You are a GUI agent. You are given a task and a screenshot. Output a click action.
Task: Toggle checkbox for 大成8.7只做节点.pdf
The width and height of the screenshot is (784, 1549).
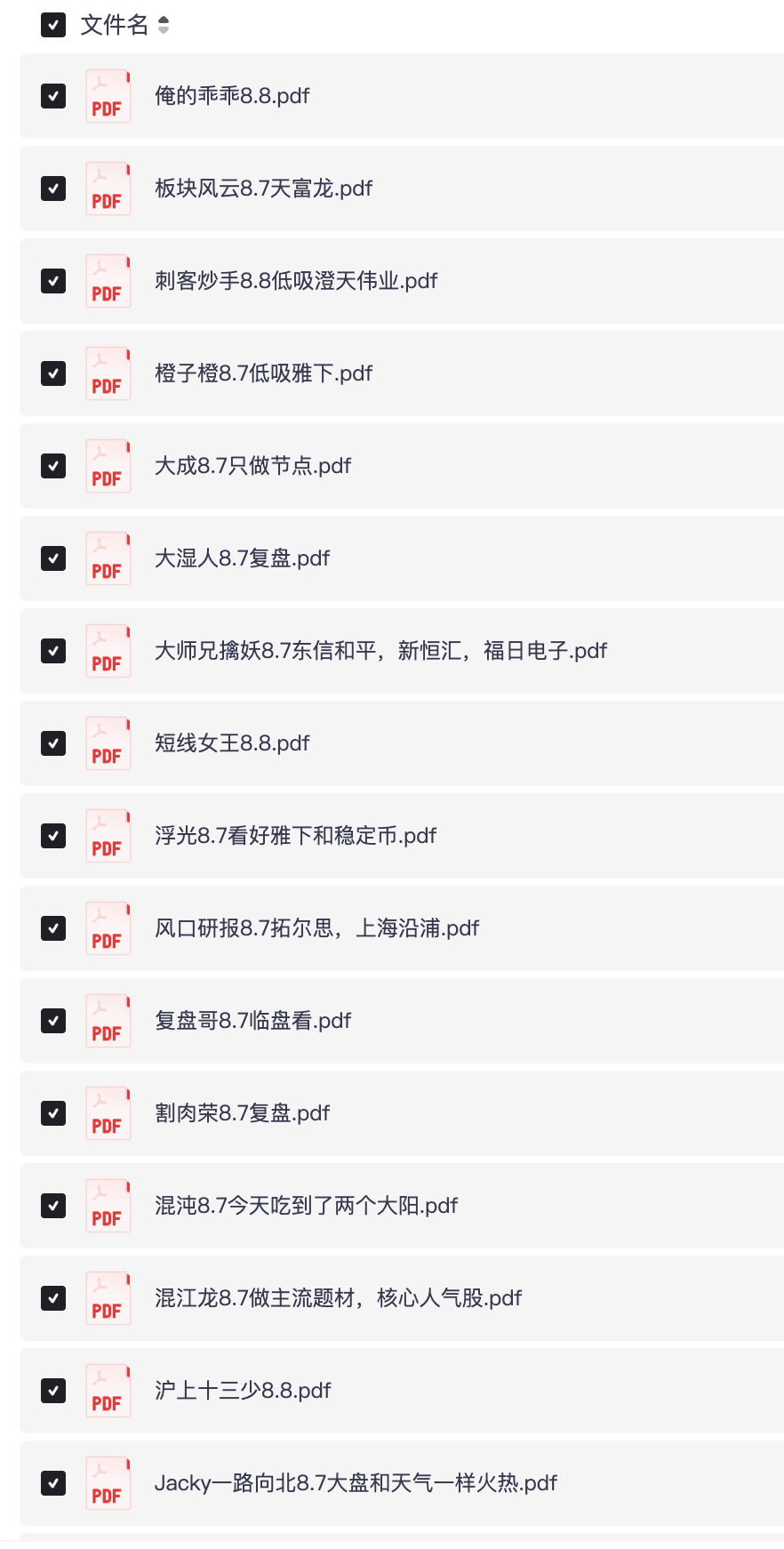click(x=53, y=466)
